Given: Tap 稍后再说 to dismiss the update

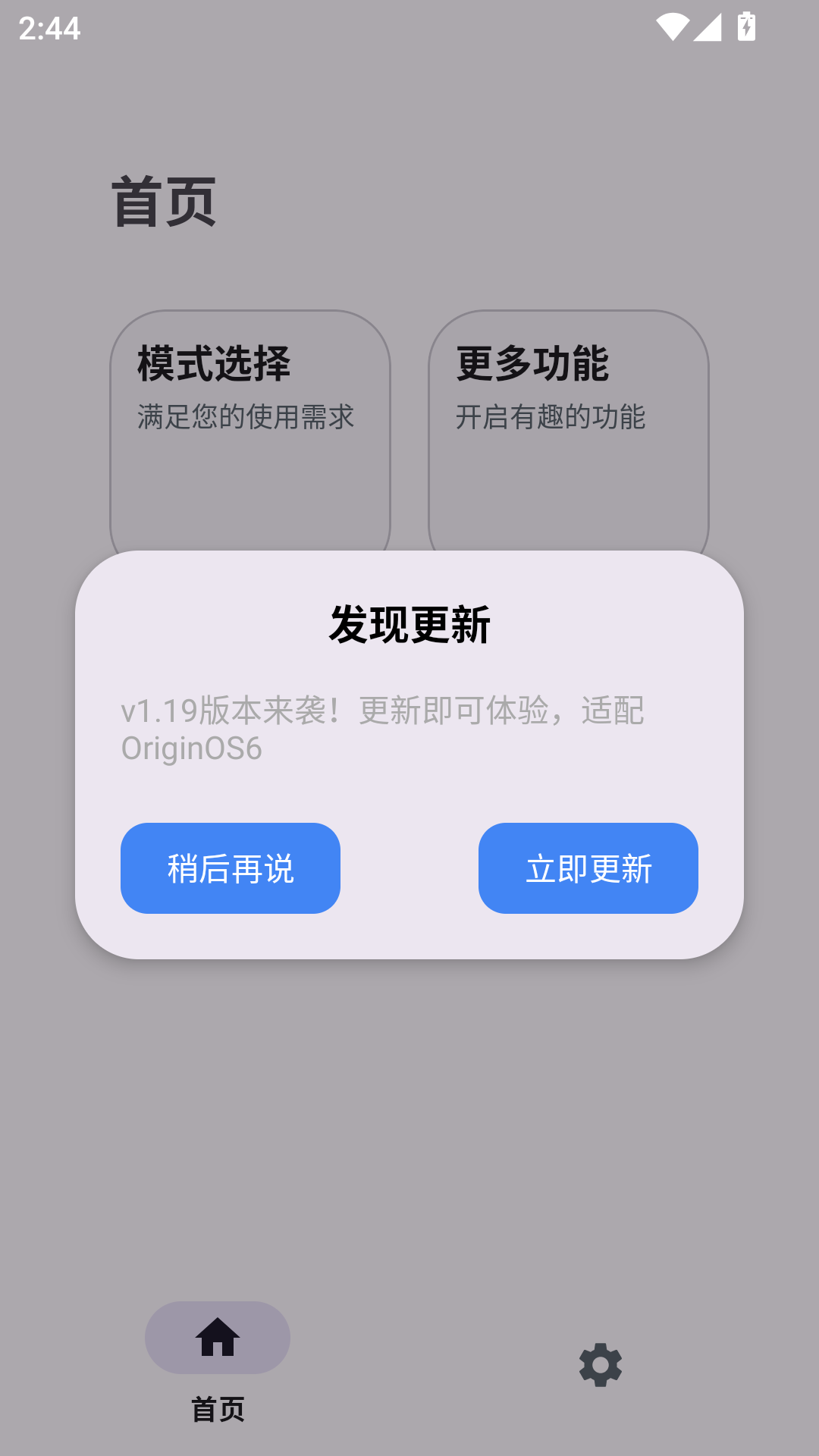Looking at the screenshot, I should coord(229,868).
